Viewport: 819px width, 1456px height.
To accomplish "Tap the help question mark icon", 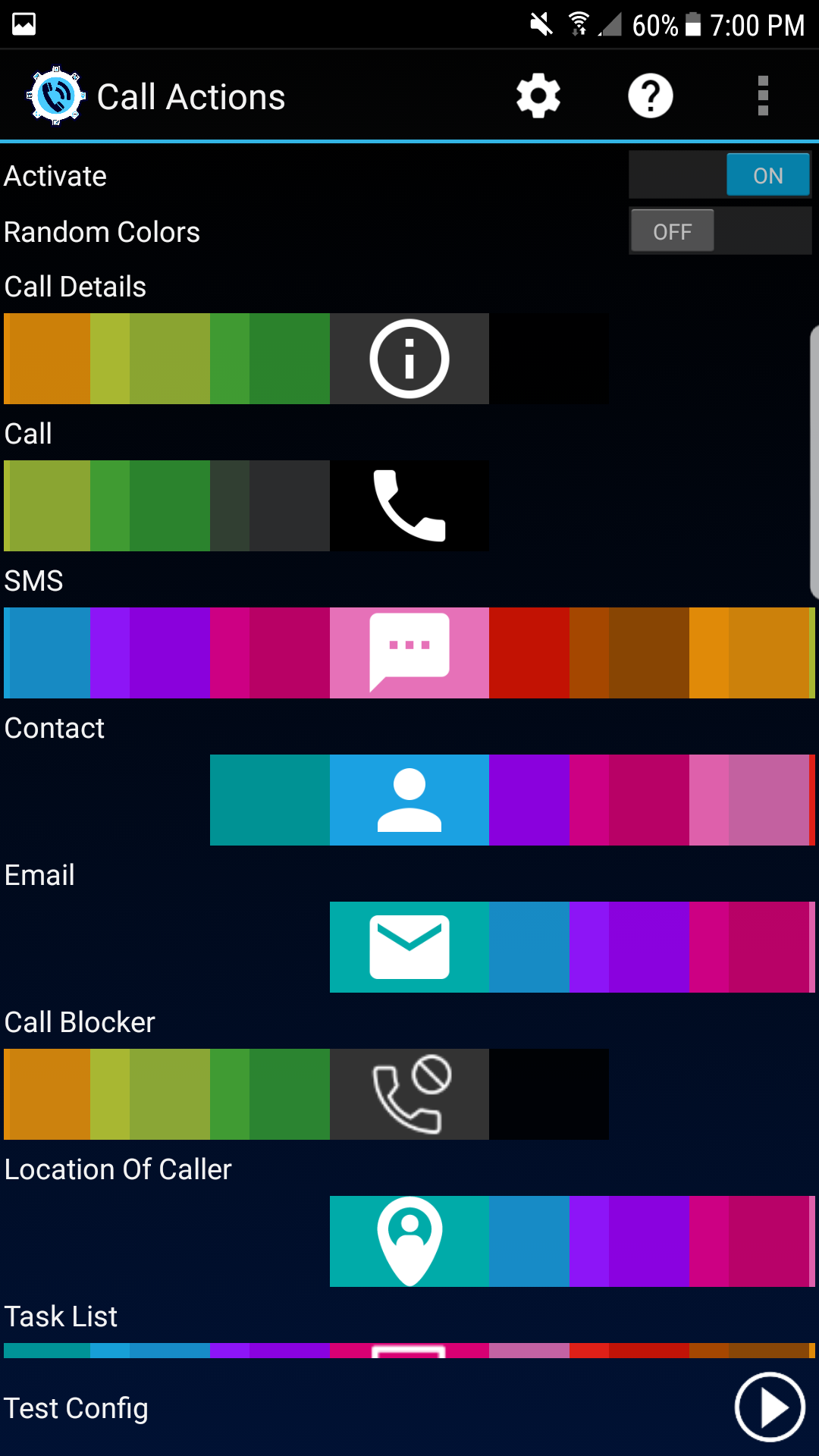I will [x=650, y=95].
